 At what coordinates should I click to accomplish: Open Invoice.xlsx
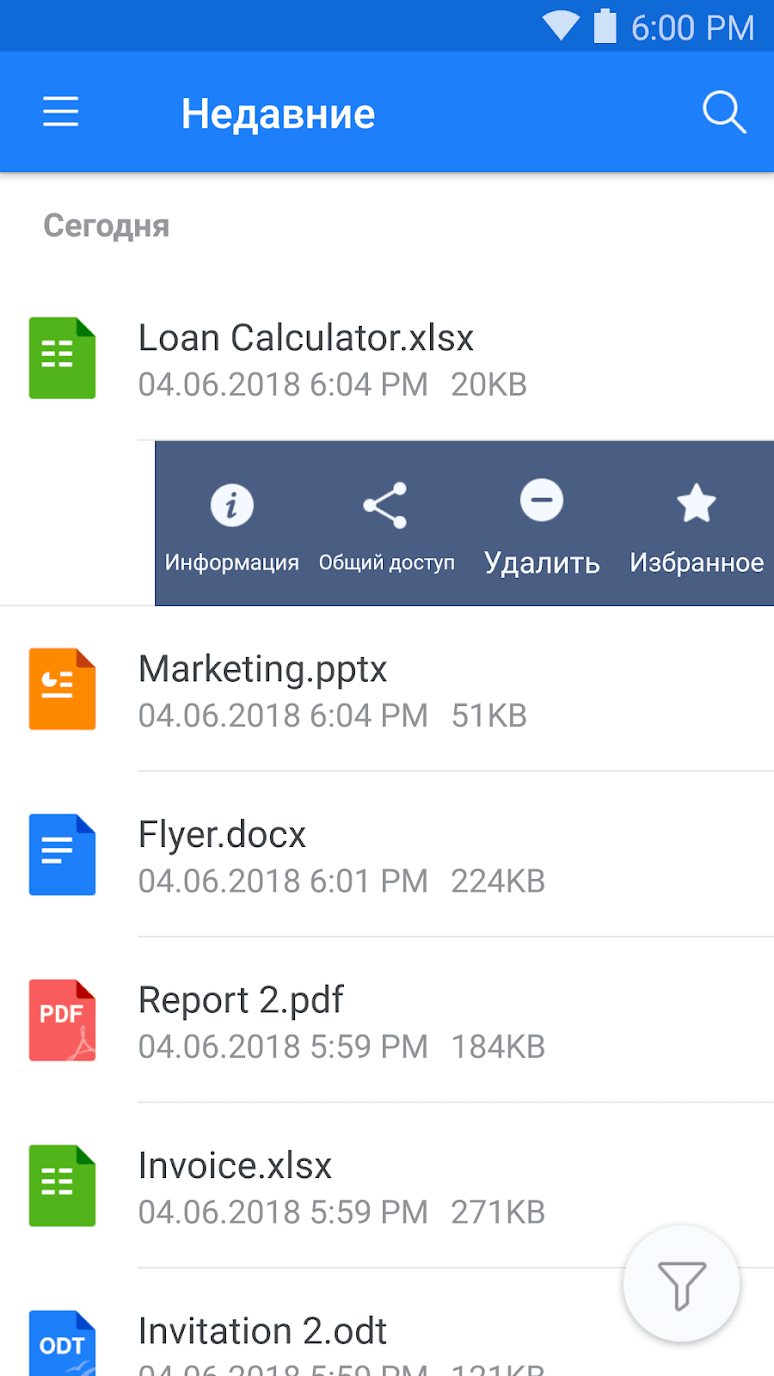(x=235, y=1187)
